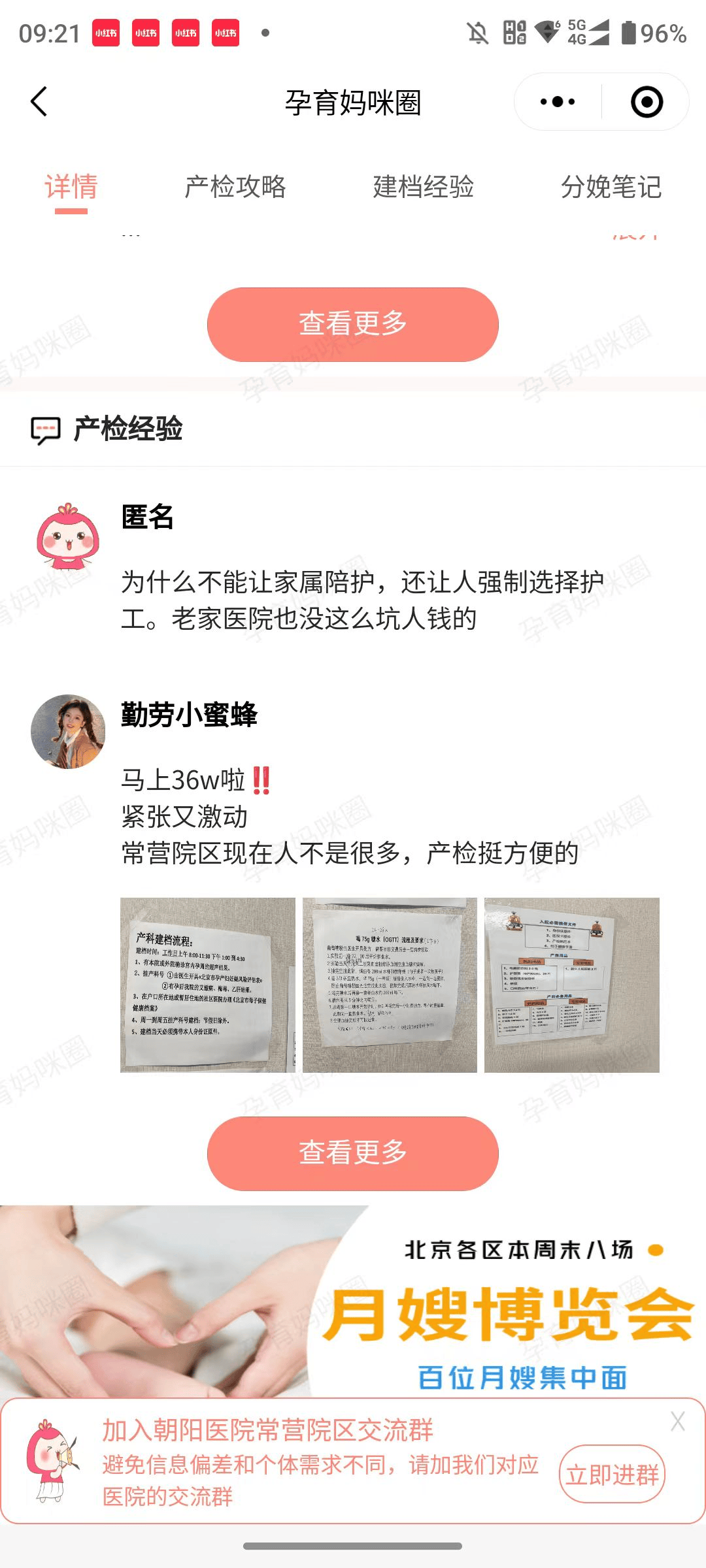Open 勤劳小蜜蜂's profile avatar
Viewport: 706px width, 1568px height.
click(68, 731)
